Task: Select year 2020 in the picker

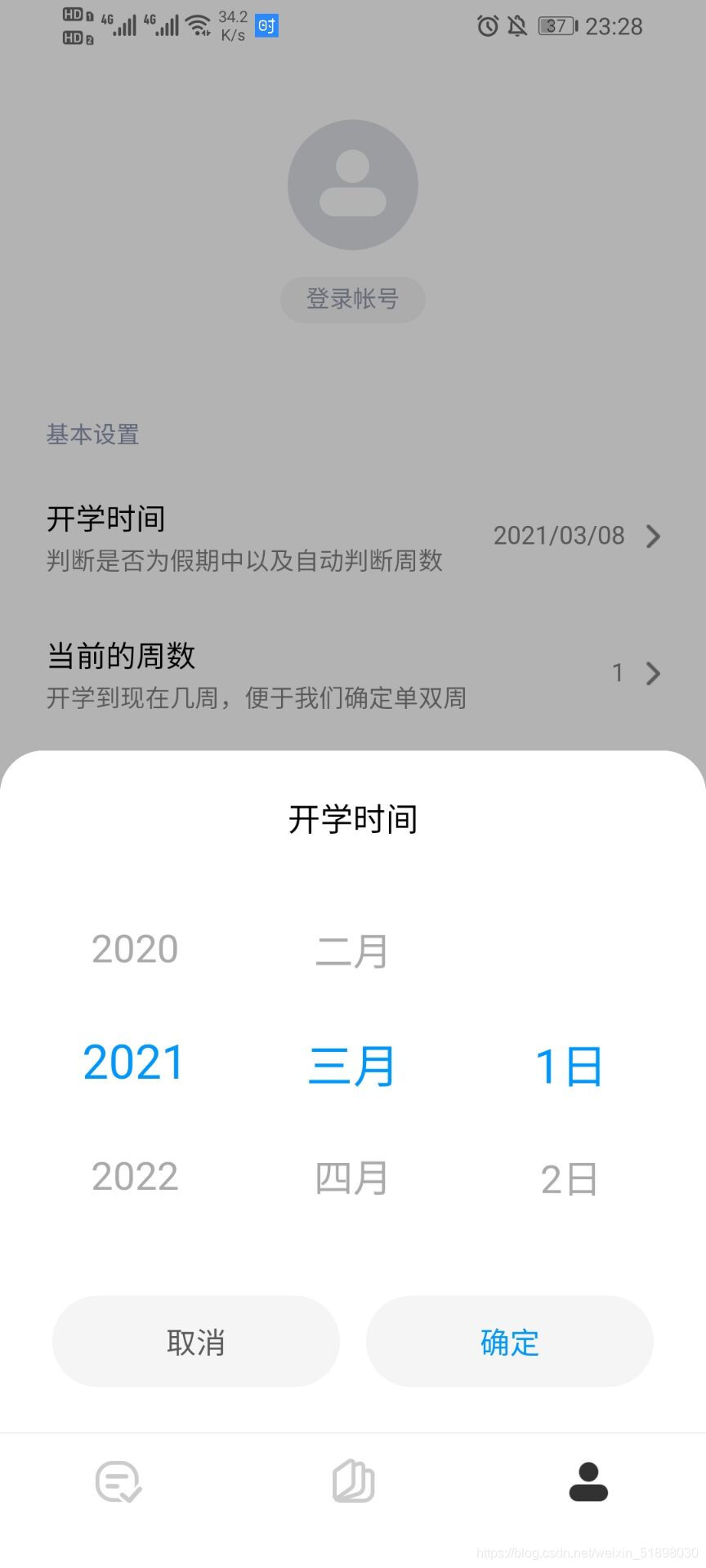Action: pos(135,949)
